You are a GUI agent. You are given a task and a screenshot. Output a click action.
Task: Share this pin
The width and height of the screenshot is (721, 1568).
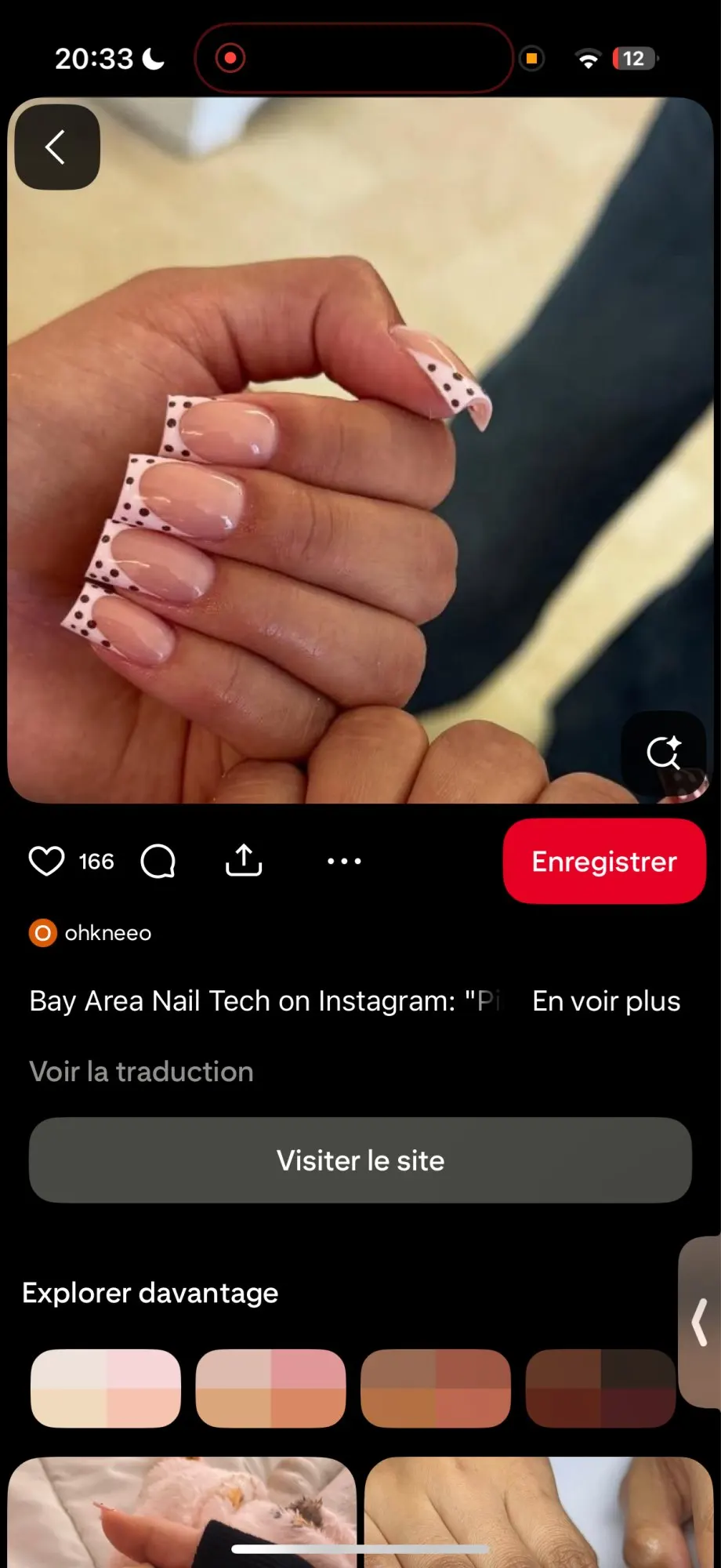pos(244,860)
